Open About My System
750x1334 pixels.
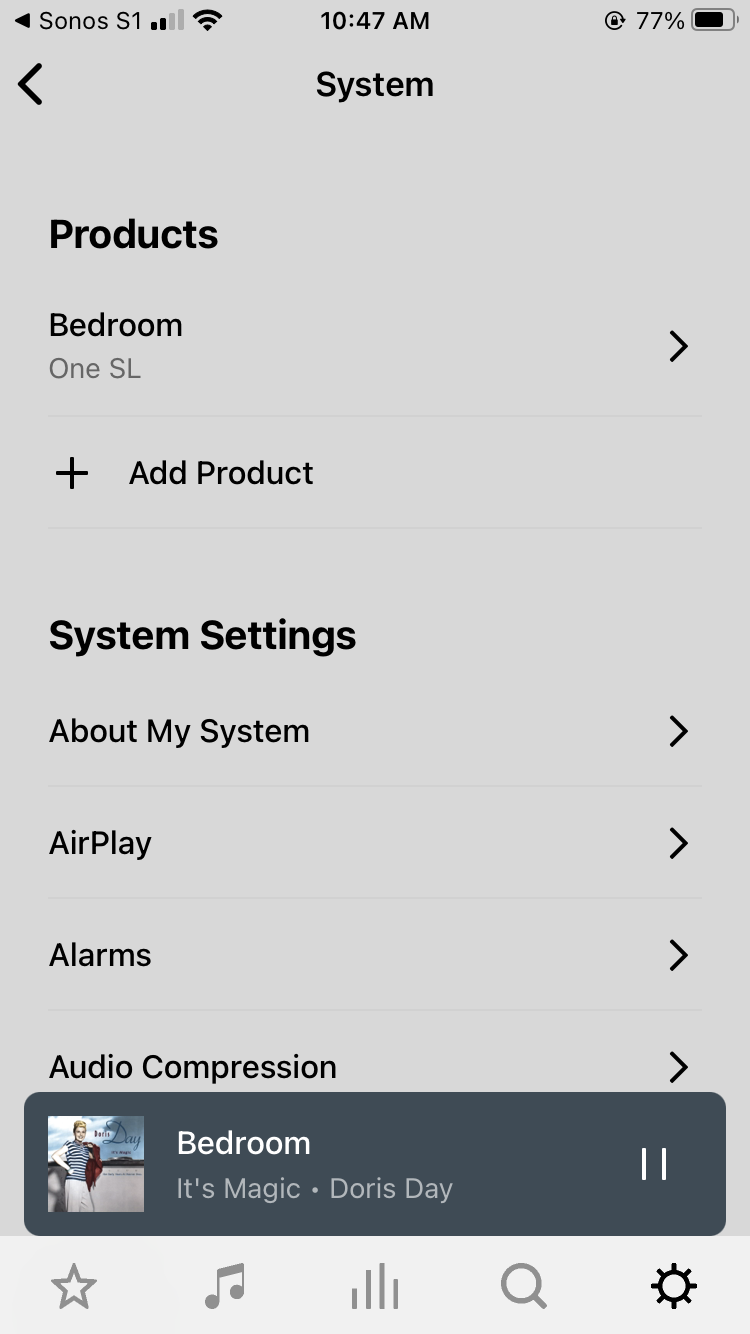(x=375, y=731)
